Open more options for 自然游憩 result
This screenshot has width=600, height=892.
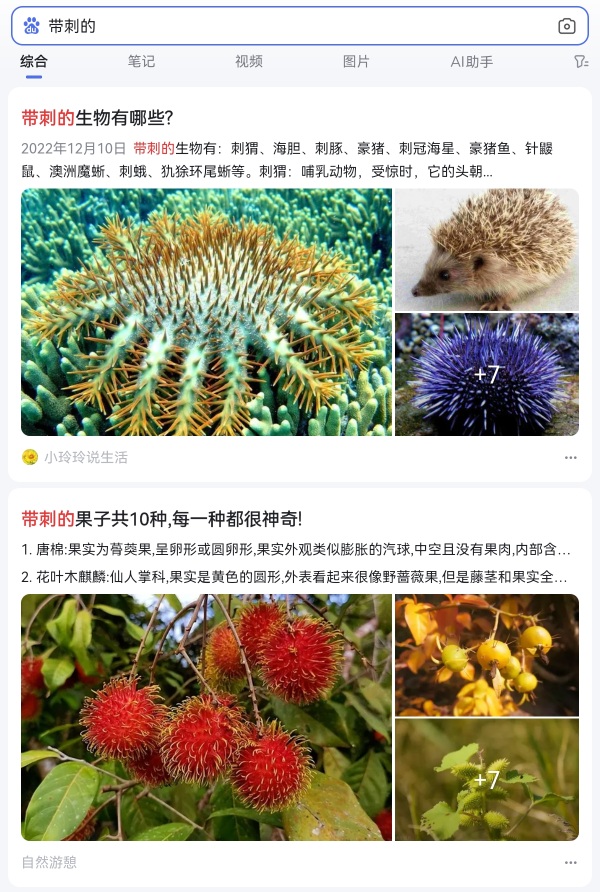click(570, 862)
